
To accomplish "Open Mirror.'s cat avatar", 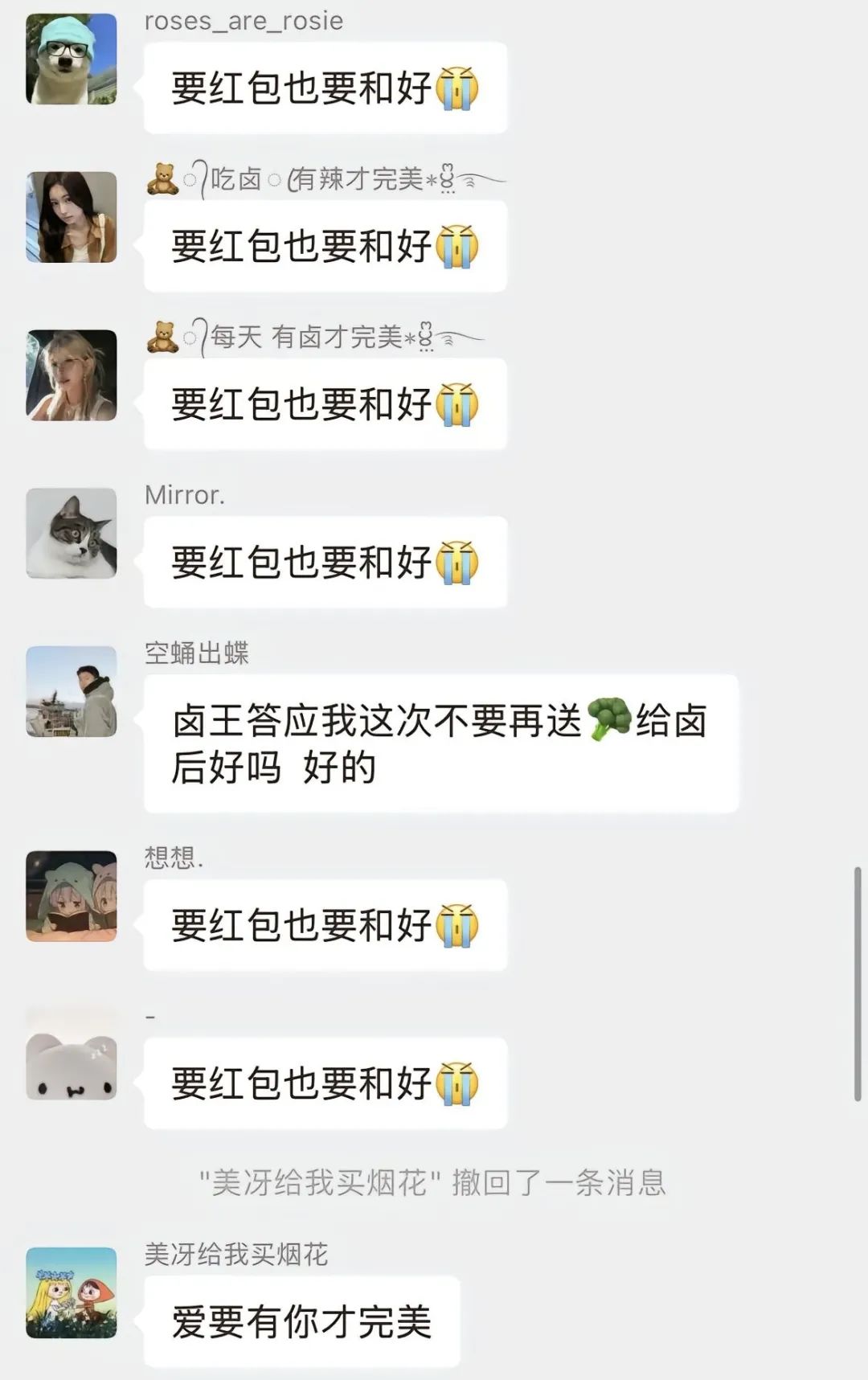I will point(72,534).
